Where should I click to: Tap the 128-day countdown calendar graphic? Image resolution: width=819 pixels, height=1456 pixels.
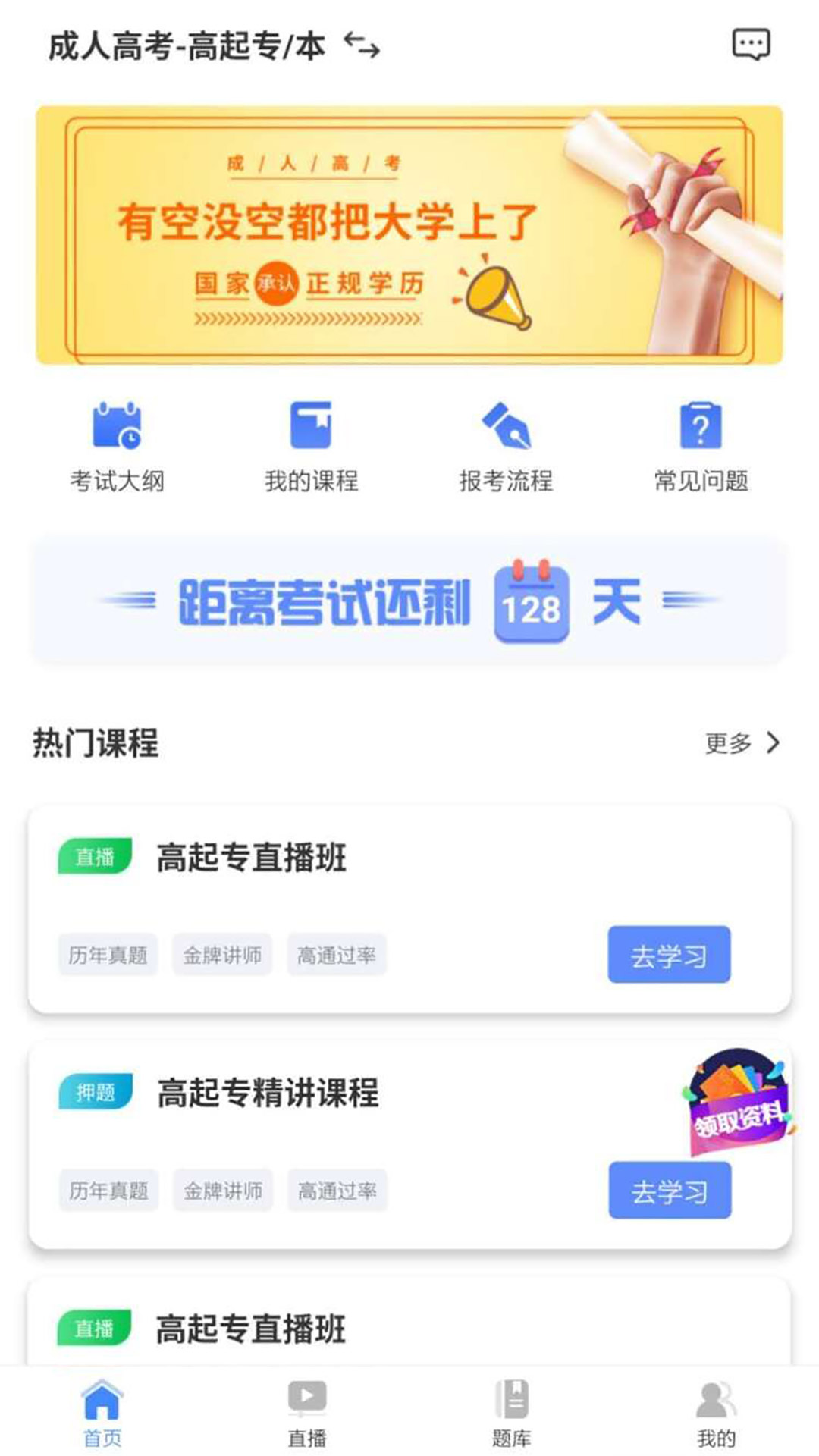532,601
